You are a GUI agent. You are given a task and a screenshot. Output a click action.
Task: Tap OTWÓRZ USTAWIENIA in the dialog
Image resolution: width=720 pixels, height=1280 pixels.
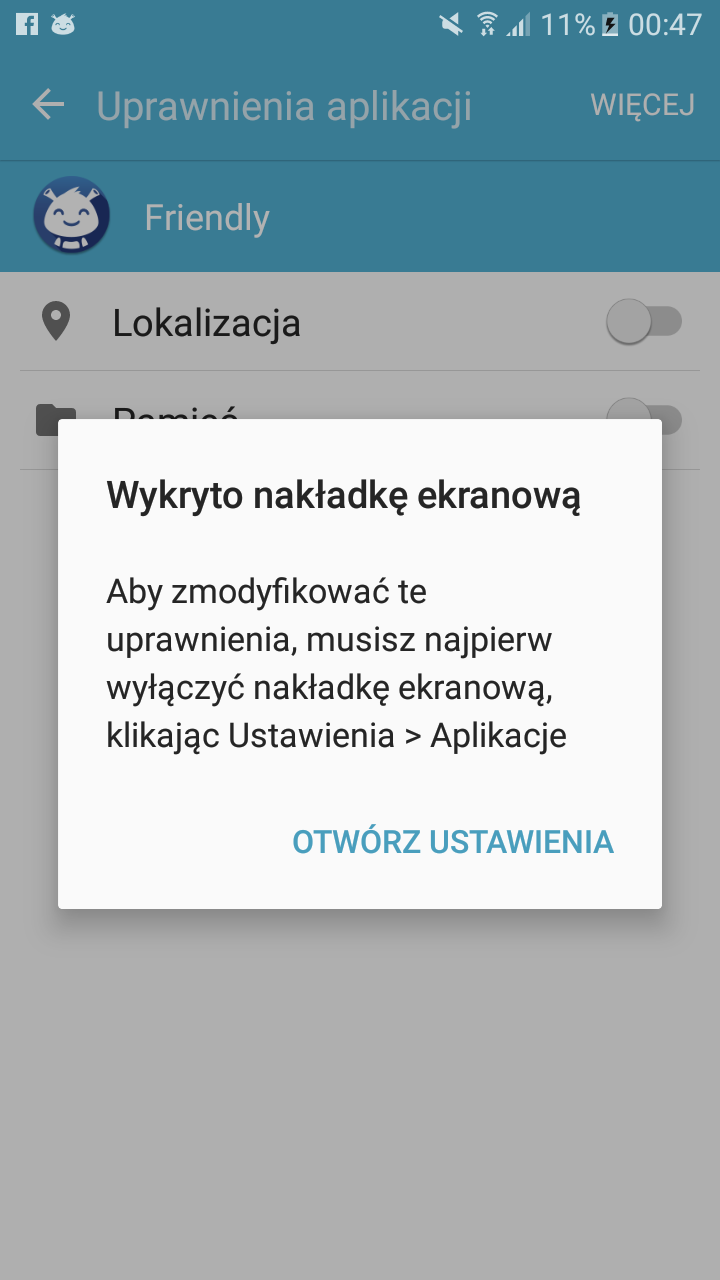[x=452, y=842]
